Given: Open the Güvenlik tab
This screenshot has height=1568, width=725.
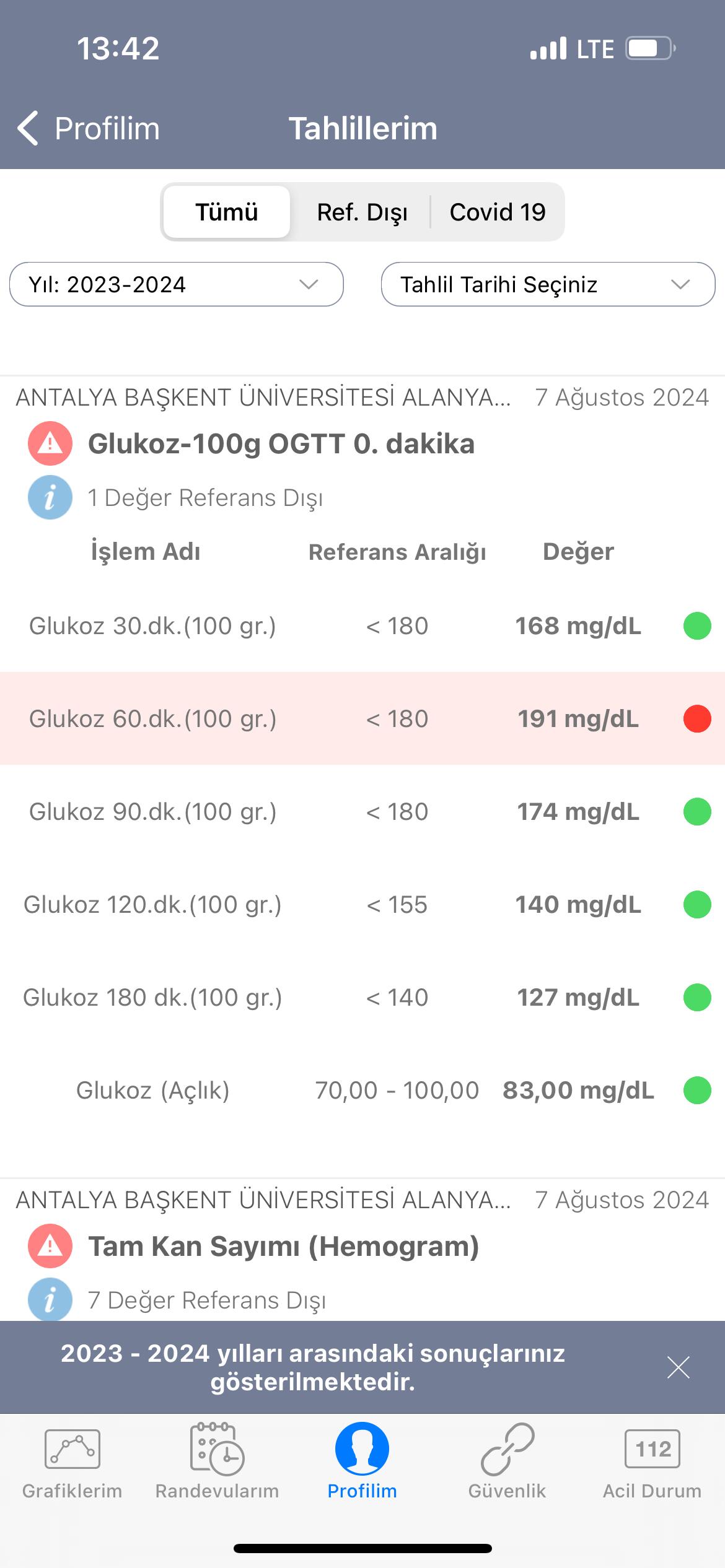Looking at the screenshot, I should click(507, 1463).
